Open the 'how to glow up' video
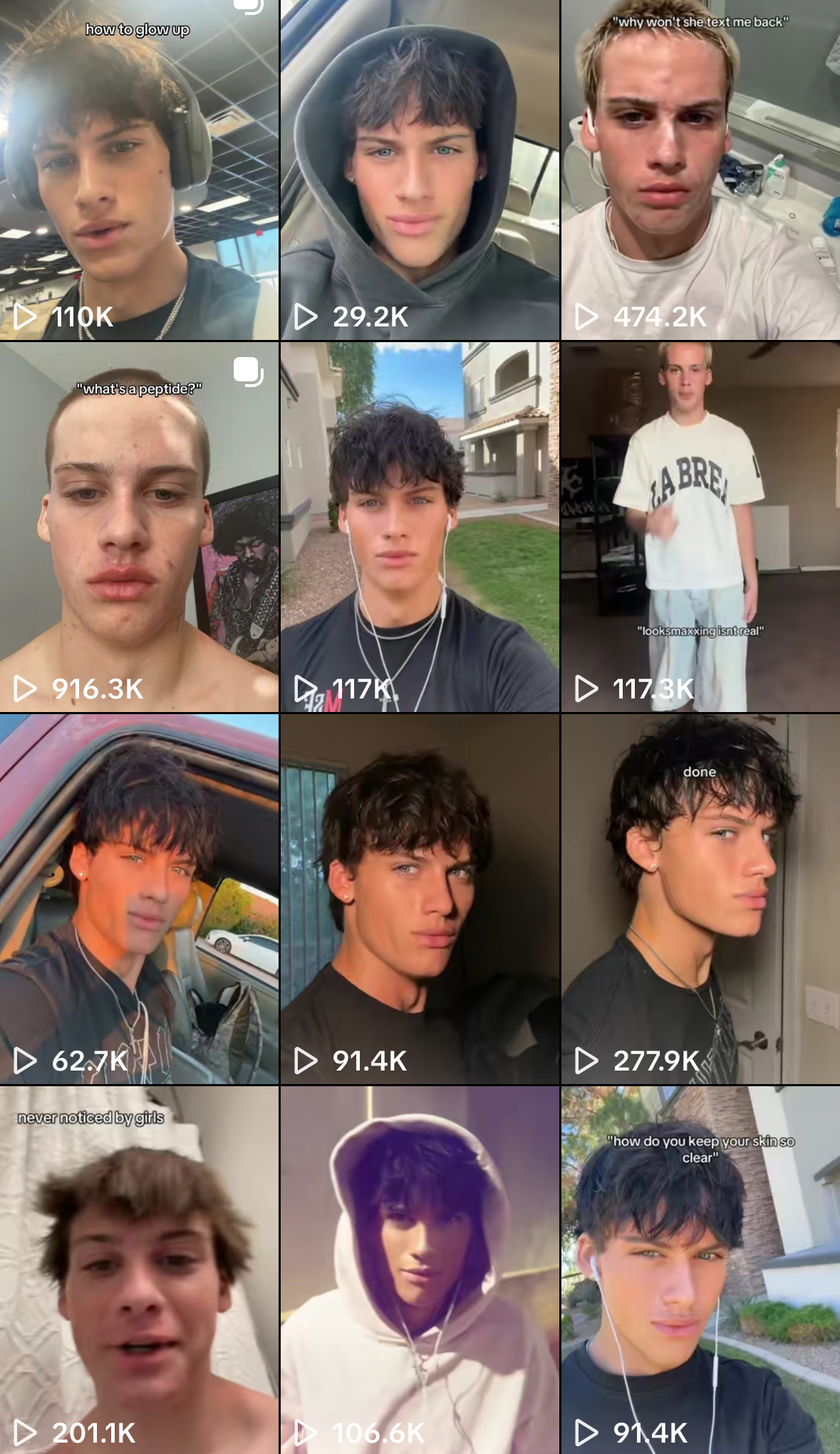 click(139, 171)
